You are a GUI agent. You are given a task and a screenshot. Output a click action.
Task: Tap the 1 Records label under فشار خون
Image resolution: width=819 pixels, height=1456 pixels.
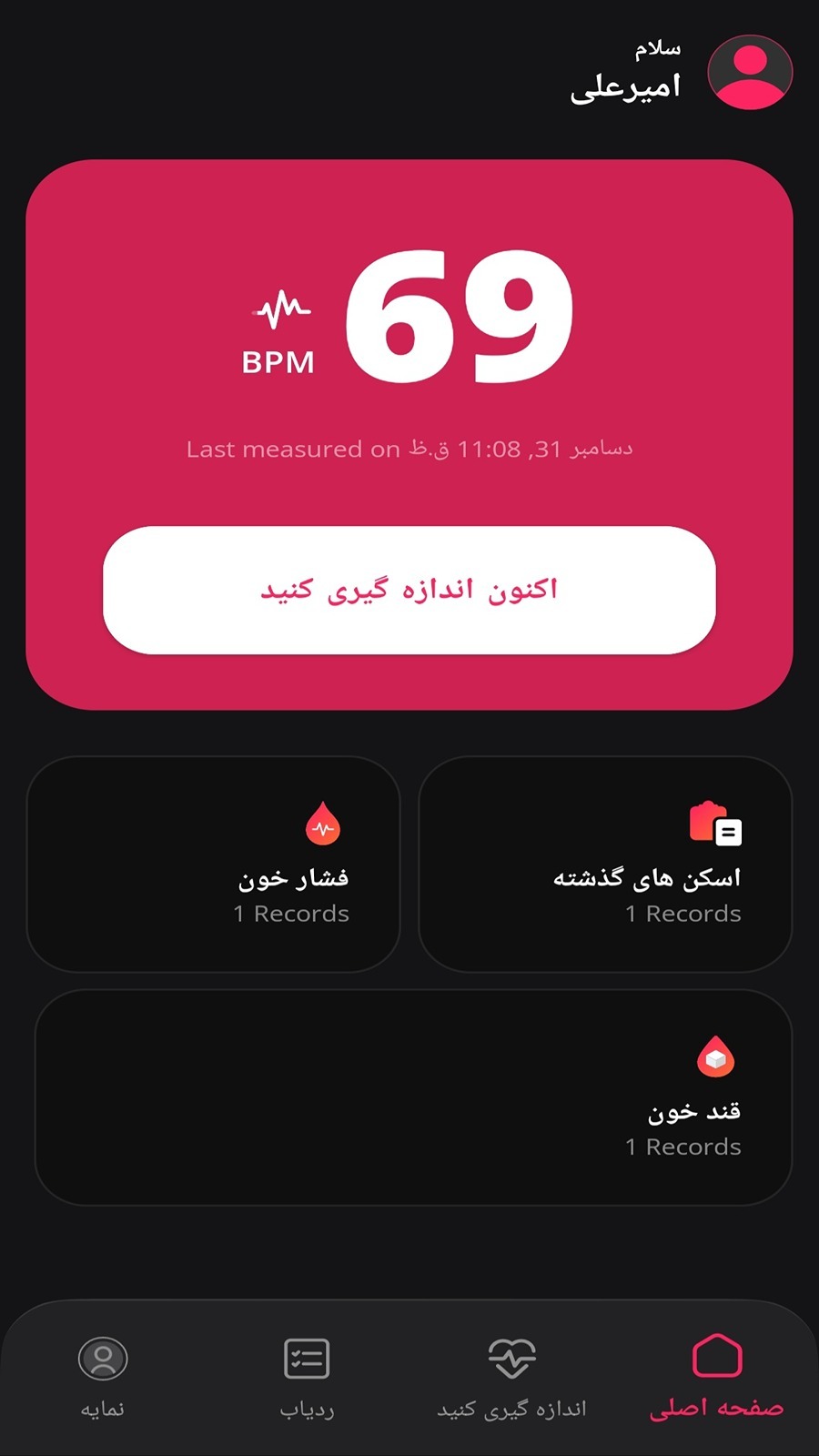[292, 914]
